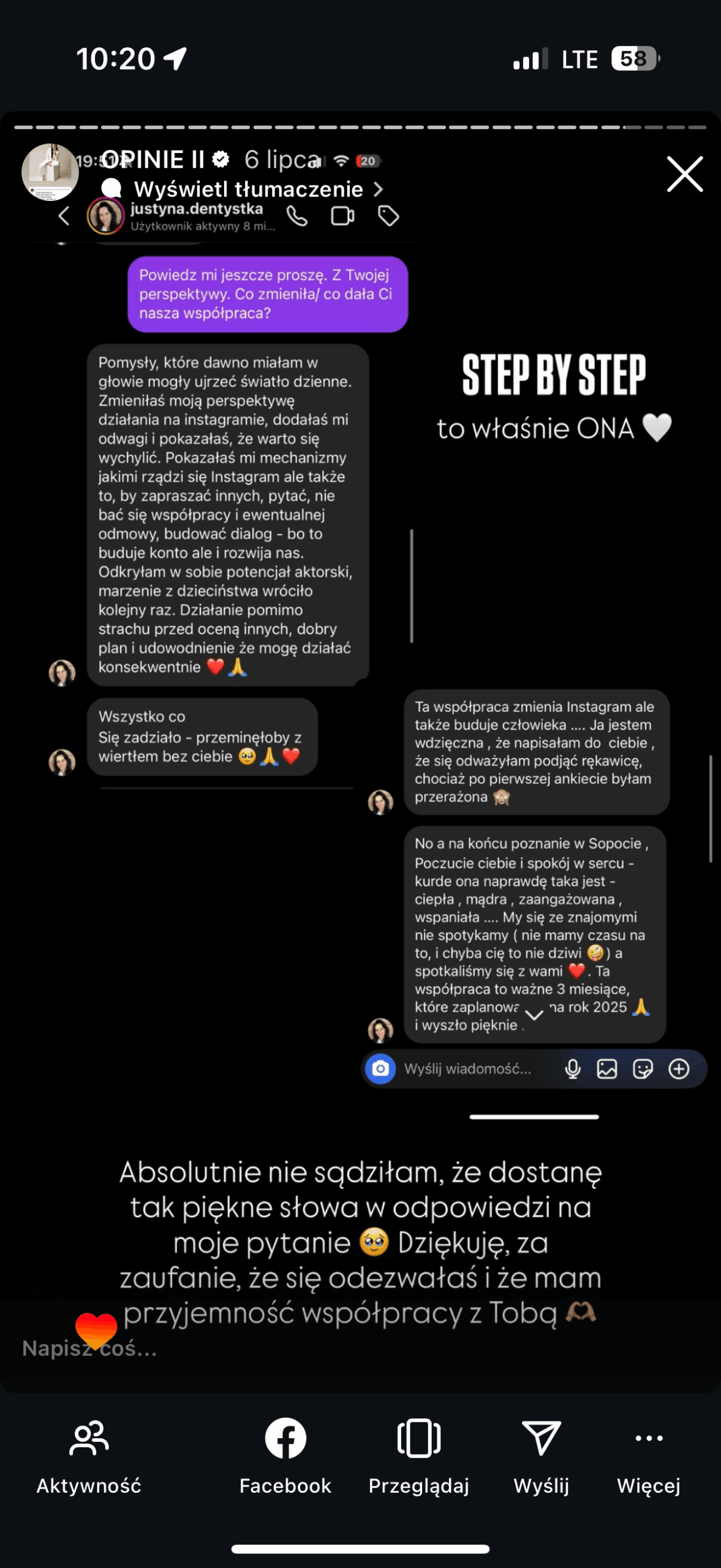The width and height of the screenshot is (721, 1568).
Task: Tap the Przeglądaj option
Action: pyautogui.click(x=418, y=1456)
